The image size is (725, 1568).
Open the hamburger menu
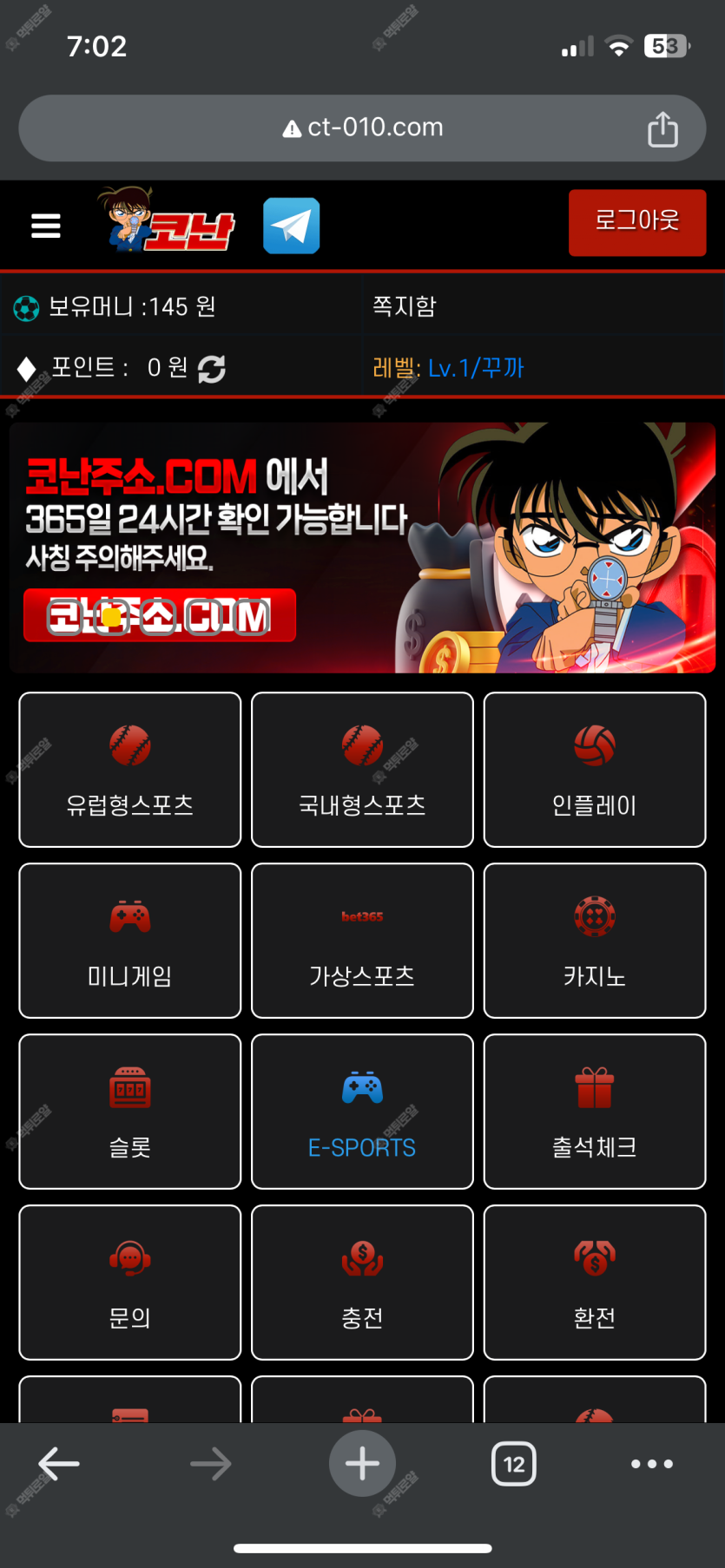[46, 226]
